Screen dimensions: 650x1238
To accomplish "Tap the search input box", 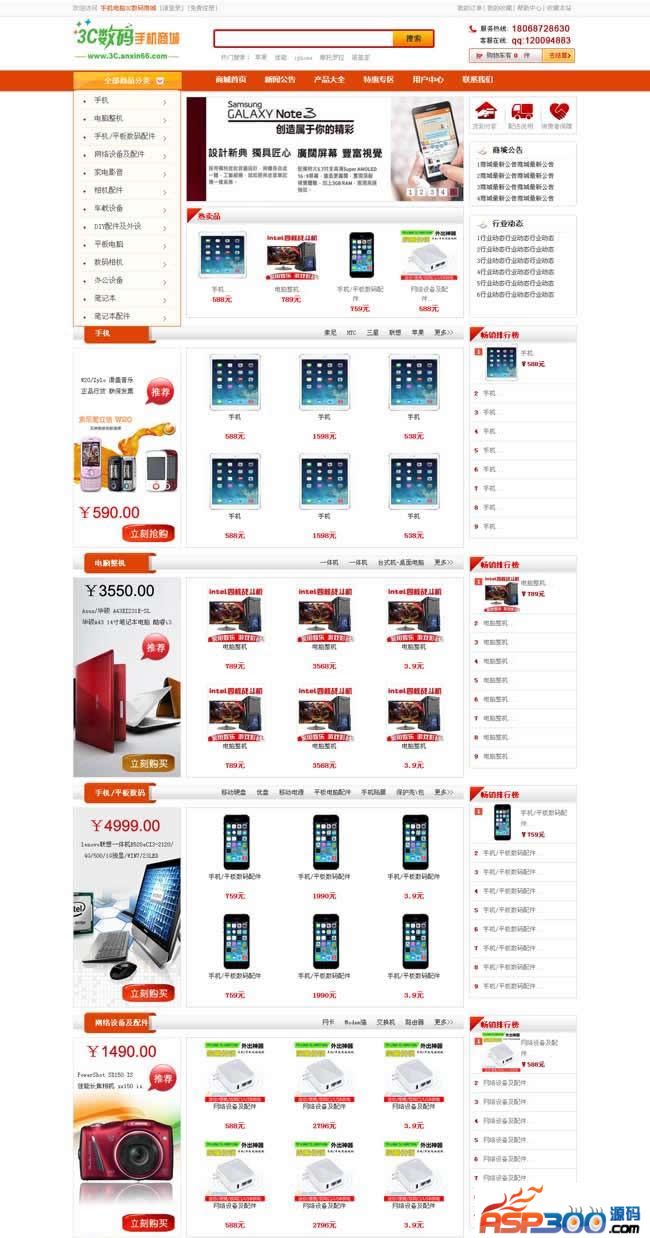I will [x=302, y=39].
